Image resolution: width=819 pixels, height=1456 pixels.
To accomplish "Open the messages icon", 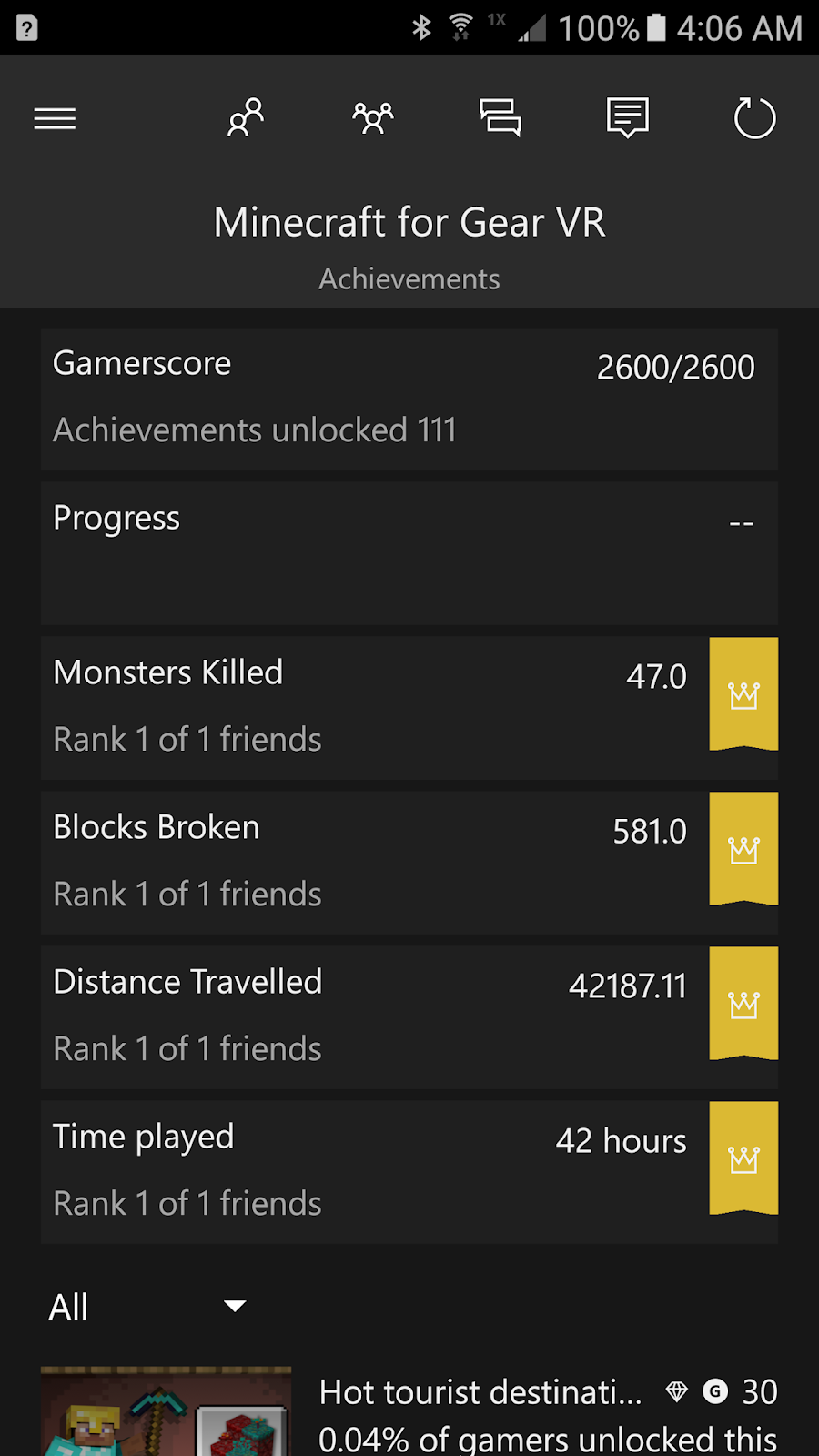I will pos(500,118).
